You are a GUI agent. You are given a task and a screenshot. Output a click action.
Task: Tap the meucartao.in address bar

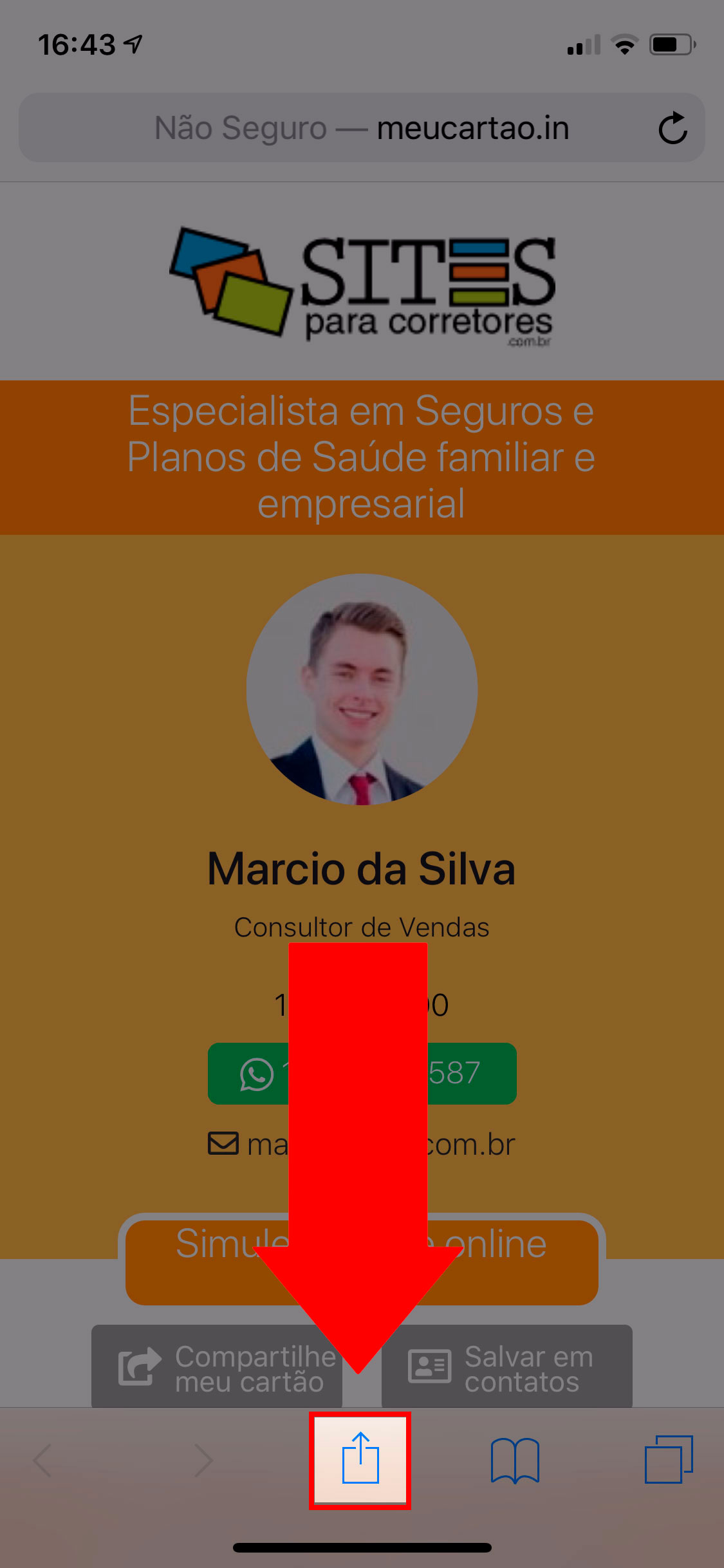tap(360, 128)
